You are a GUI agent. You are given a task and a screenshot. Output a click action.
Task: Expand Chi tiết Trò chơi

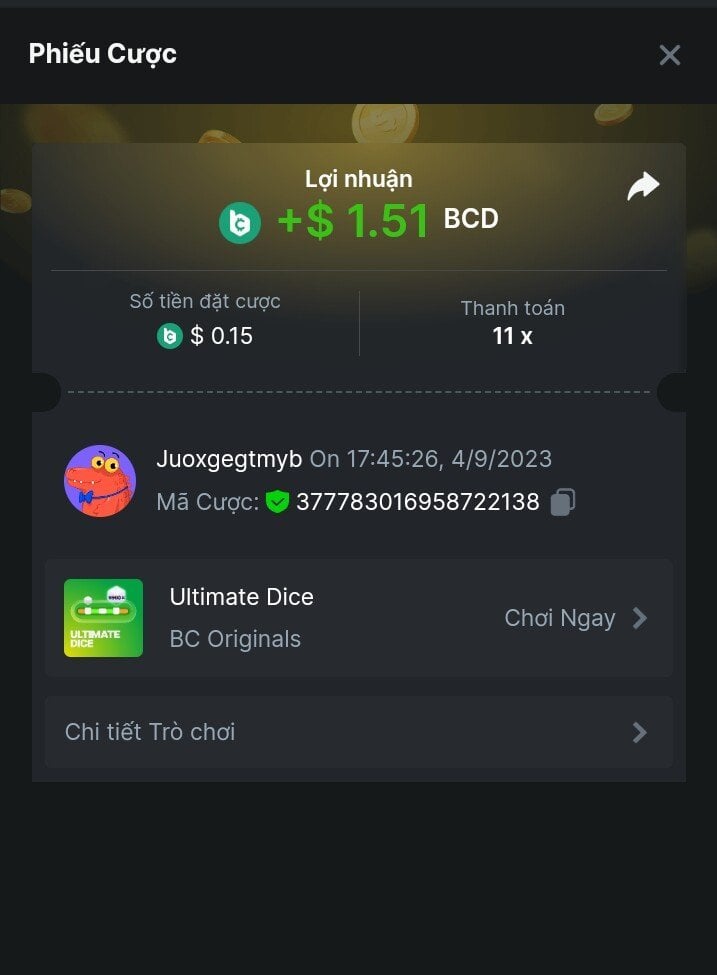coord(358,732)
